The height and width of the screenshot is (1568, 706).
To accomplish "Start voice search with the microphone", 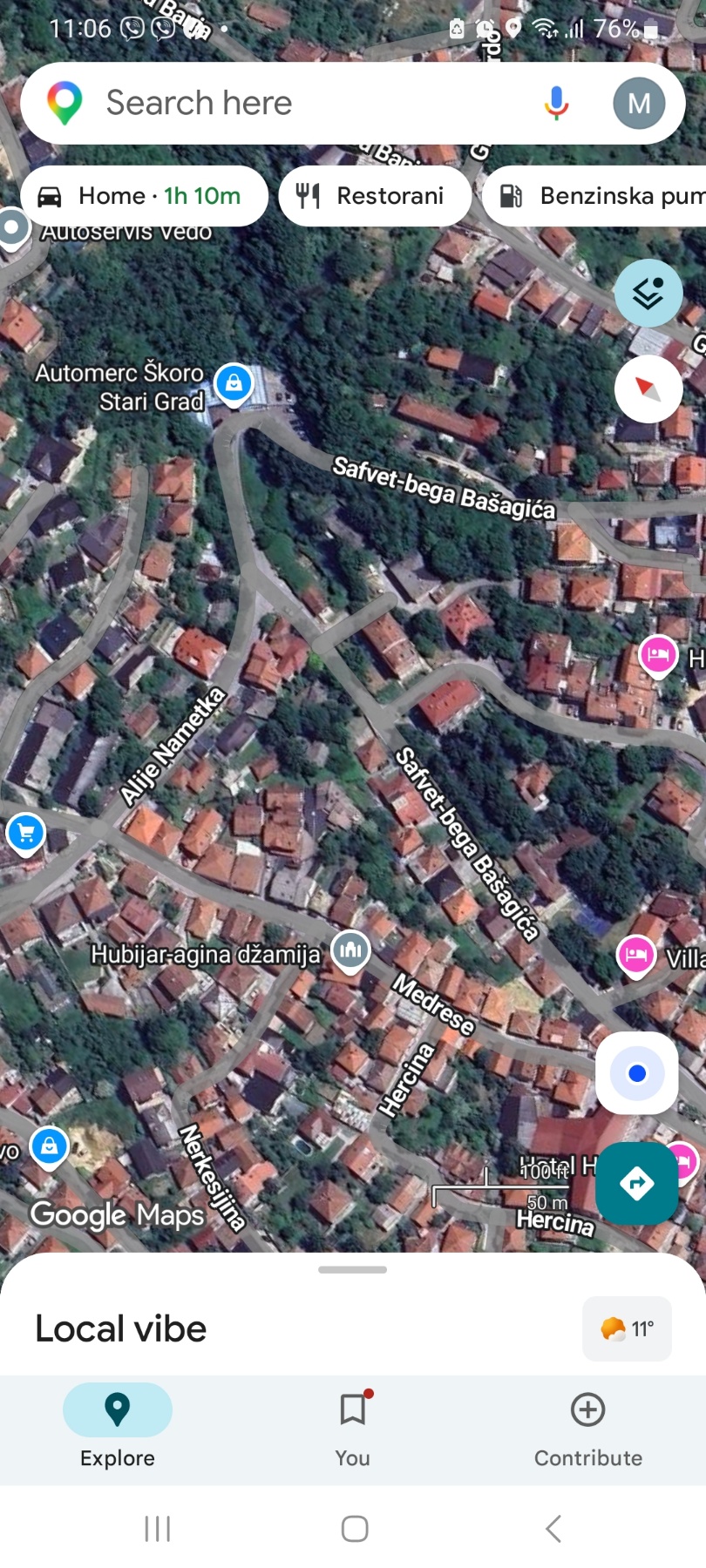I will point(556,104).
